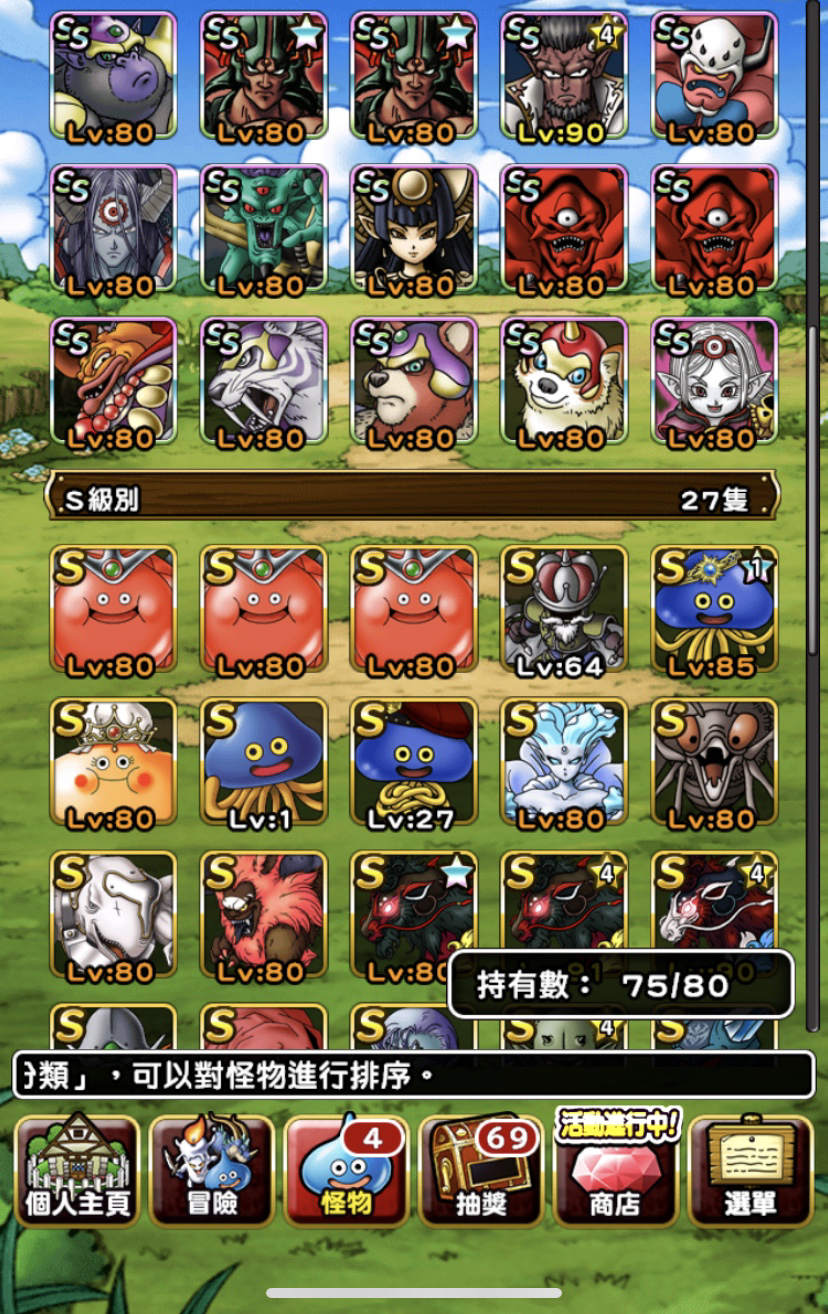
Task: Select the crowned queen slime monster
Action: click(x=116, y=760)
